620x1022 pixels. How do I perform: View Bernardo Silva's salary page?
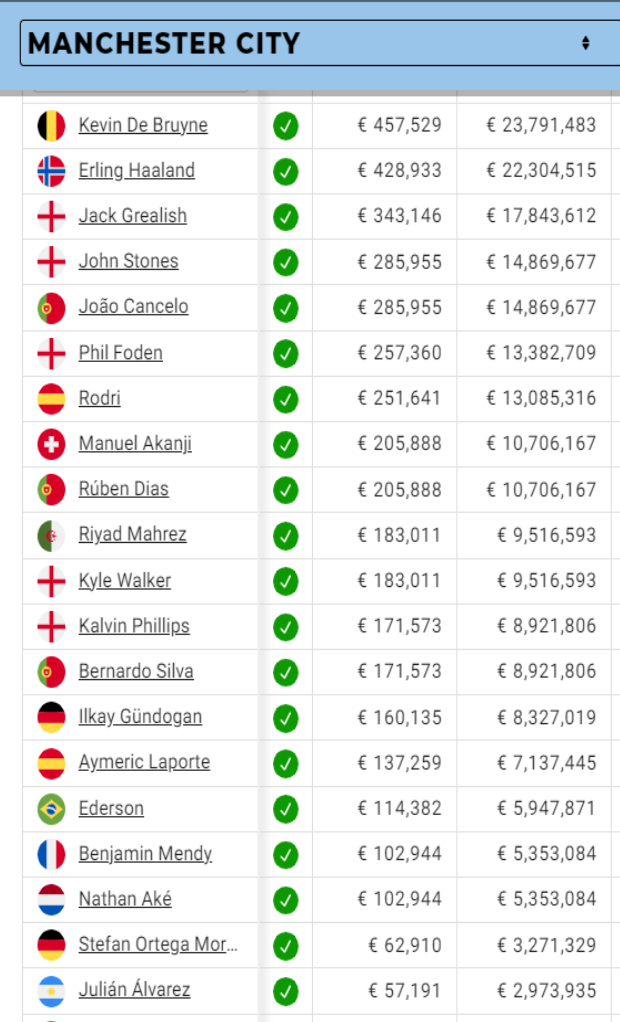tap(136, 671)
